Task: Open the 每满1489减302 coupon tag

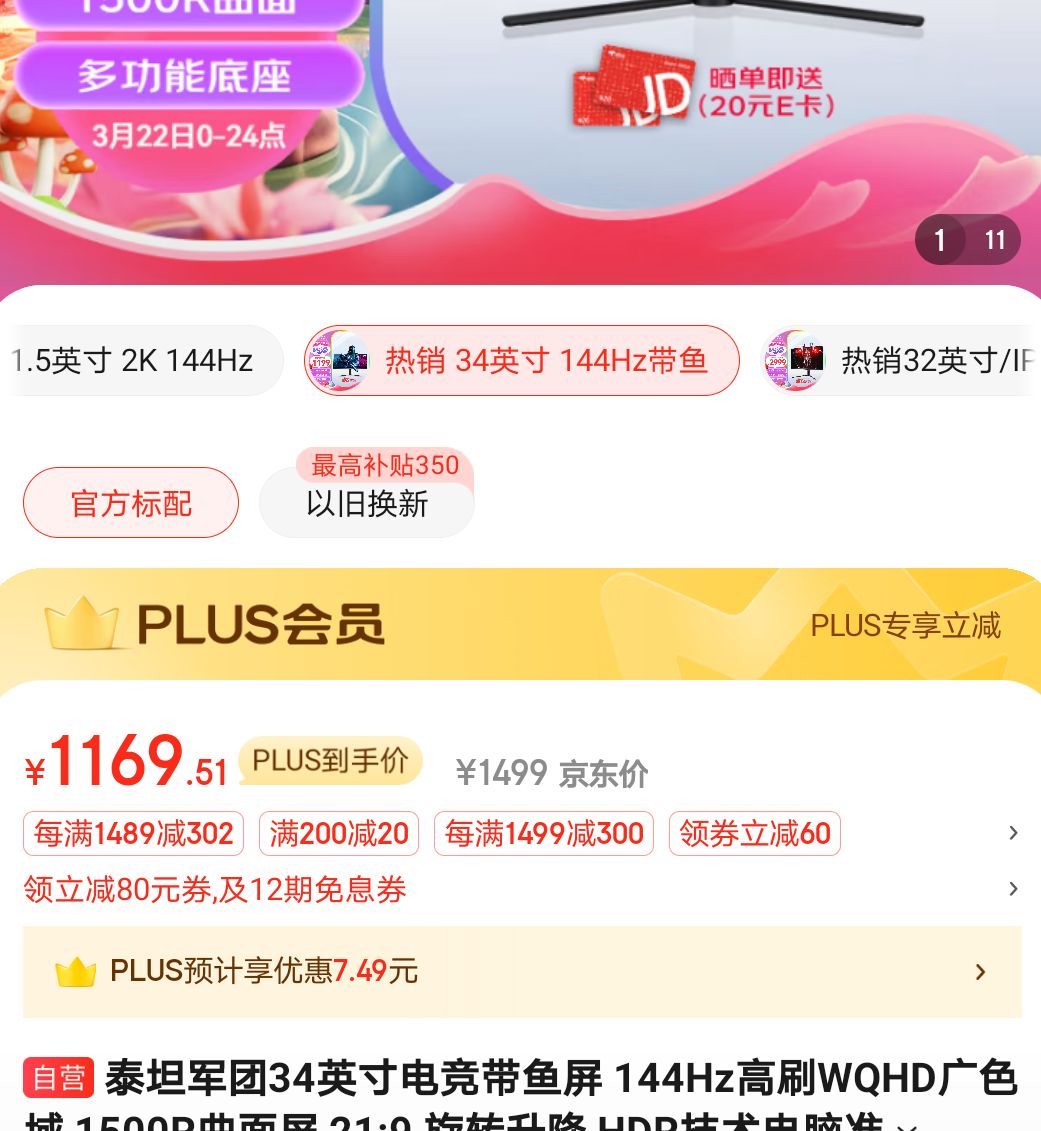Action: coord(133,834)
